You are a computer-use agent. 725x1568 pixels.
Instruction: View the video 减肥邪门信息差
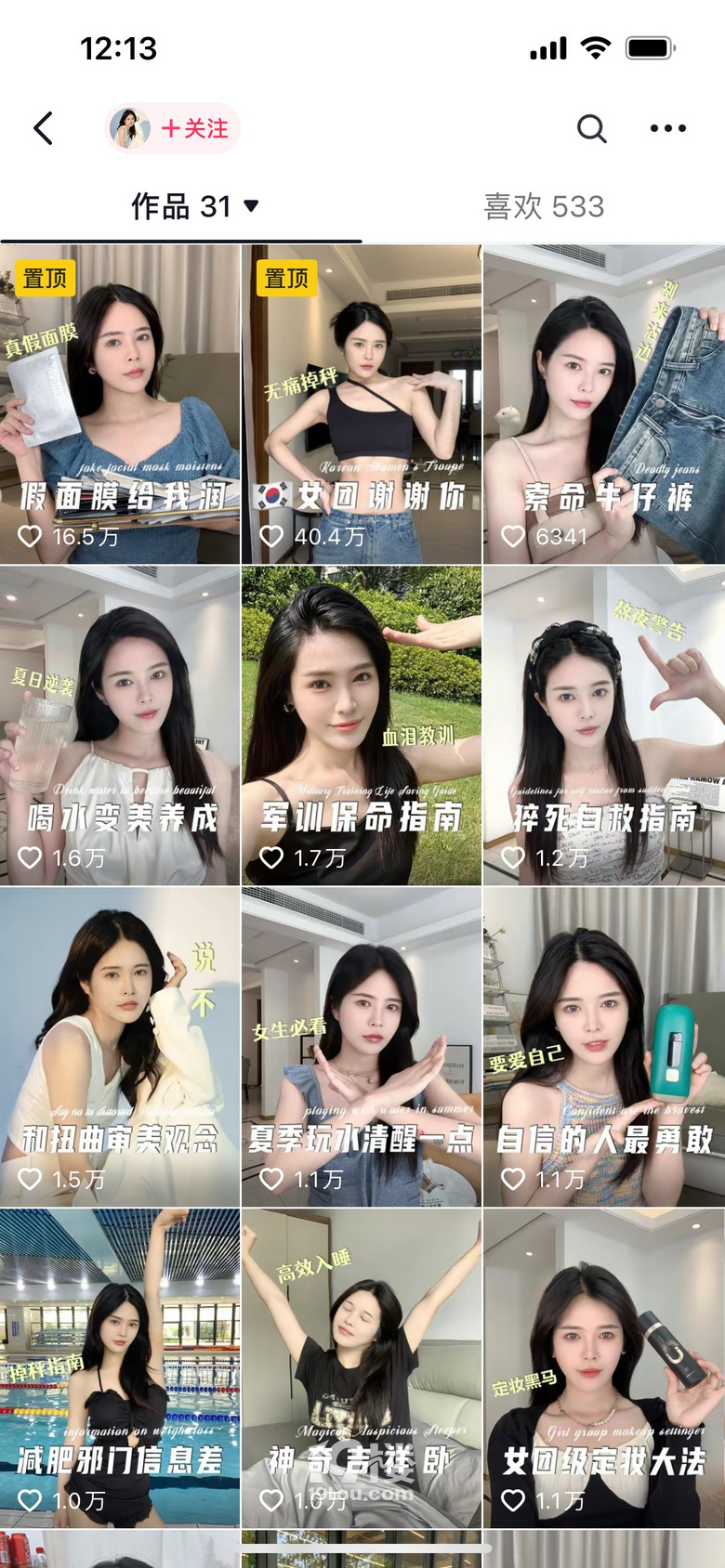tap(120, 1368)
